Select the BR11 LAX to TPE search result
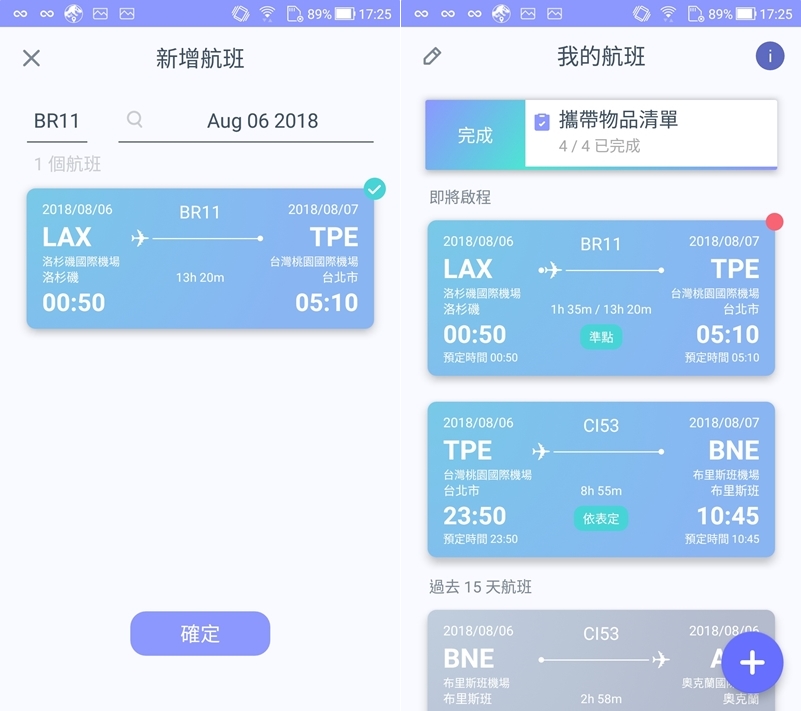 tap(200, 258)
